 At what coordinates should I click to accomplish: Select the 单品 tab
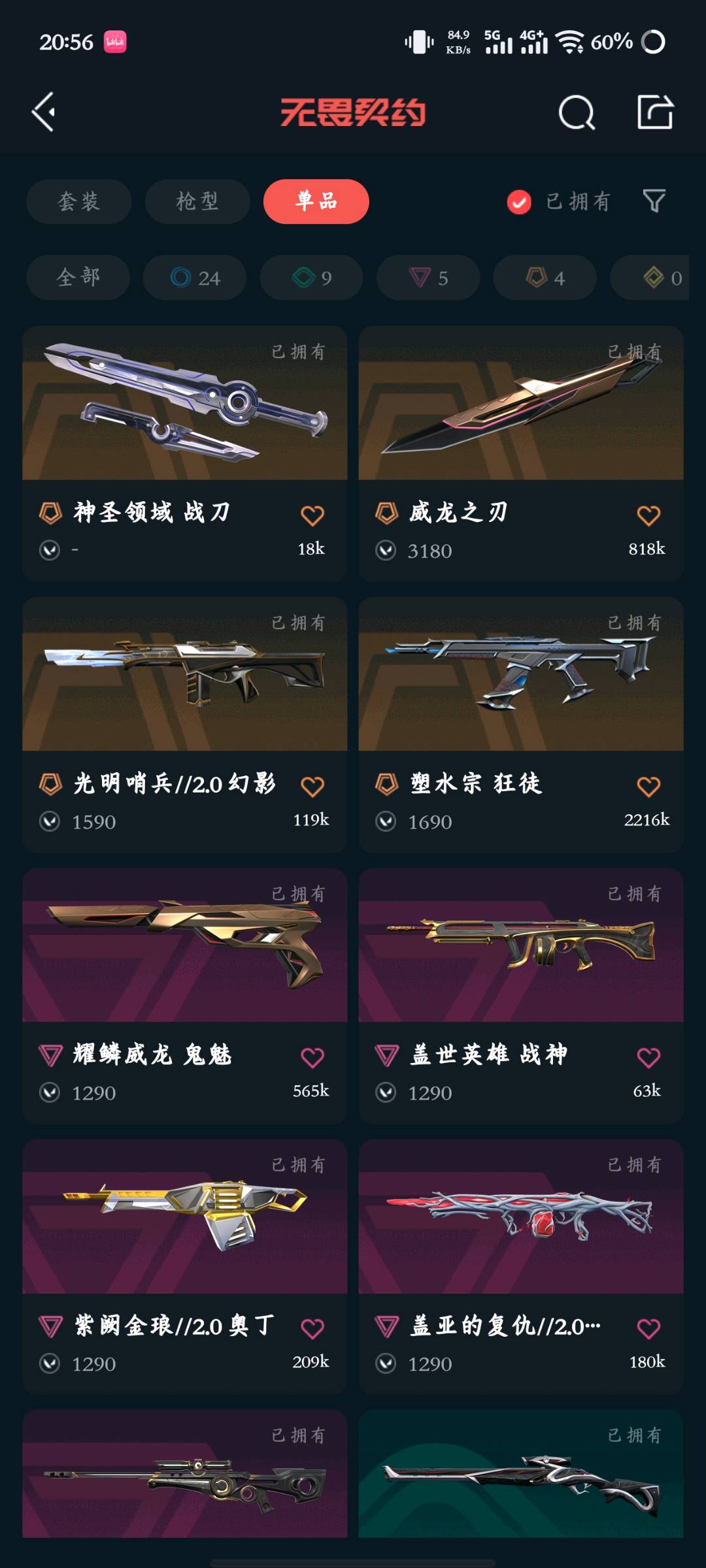[x=316, y=201]
